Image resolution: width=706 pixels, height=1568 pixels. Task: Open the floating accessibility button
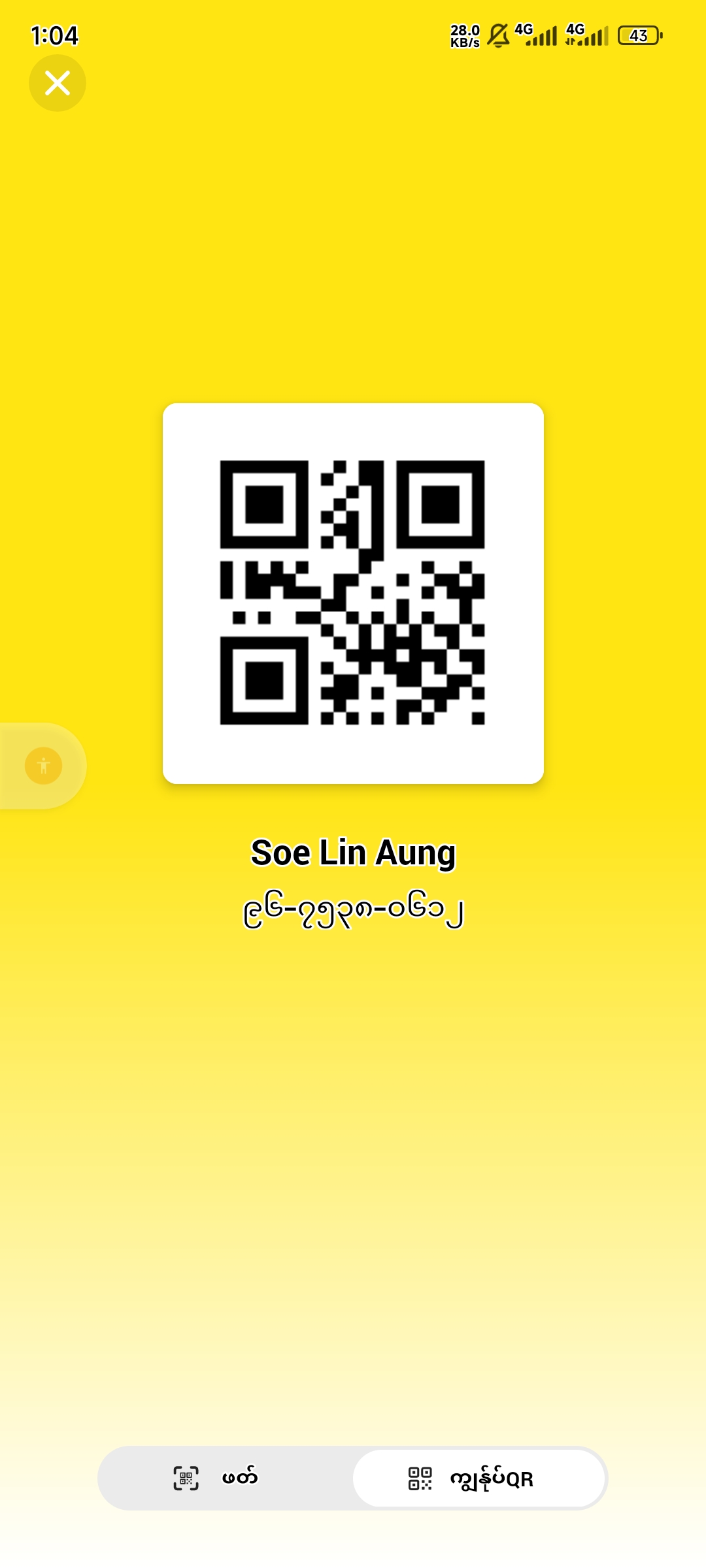44,766
